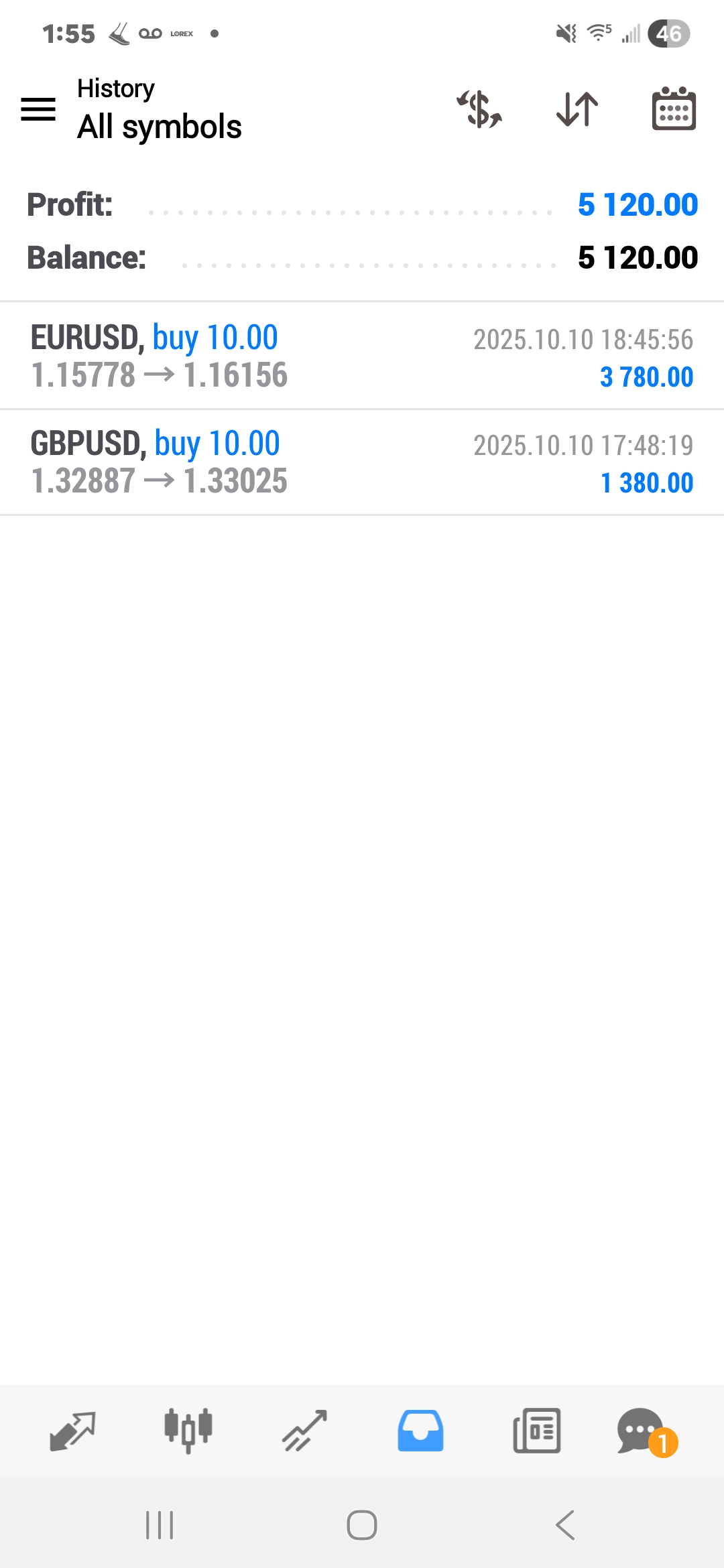Select the History tray icon
The height and width of the screenshot is (1568, 724).
tap(420, 1431)
